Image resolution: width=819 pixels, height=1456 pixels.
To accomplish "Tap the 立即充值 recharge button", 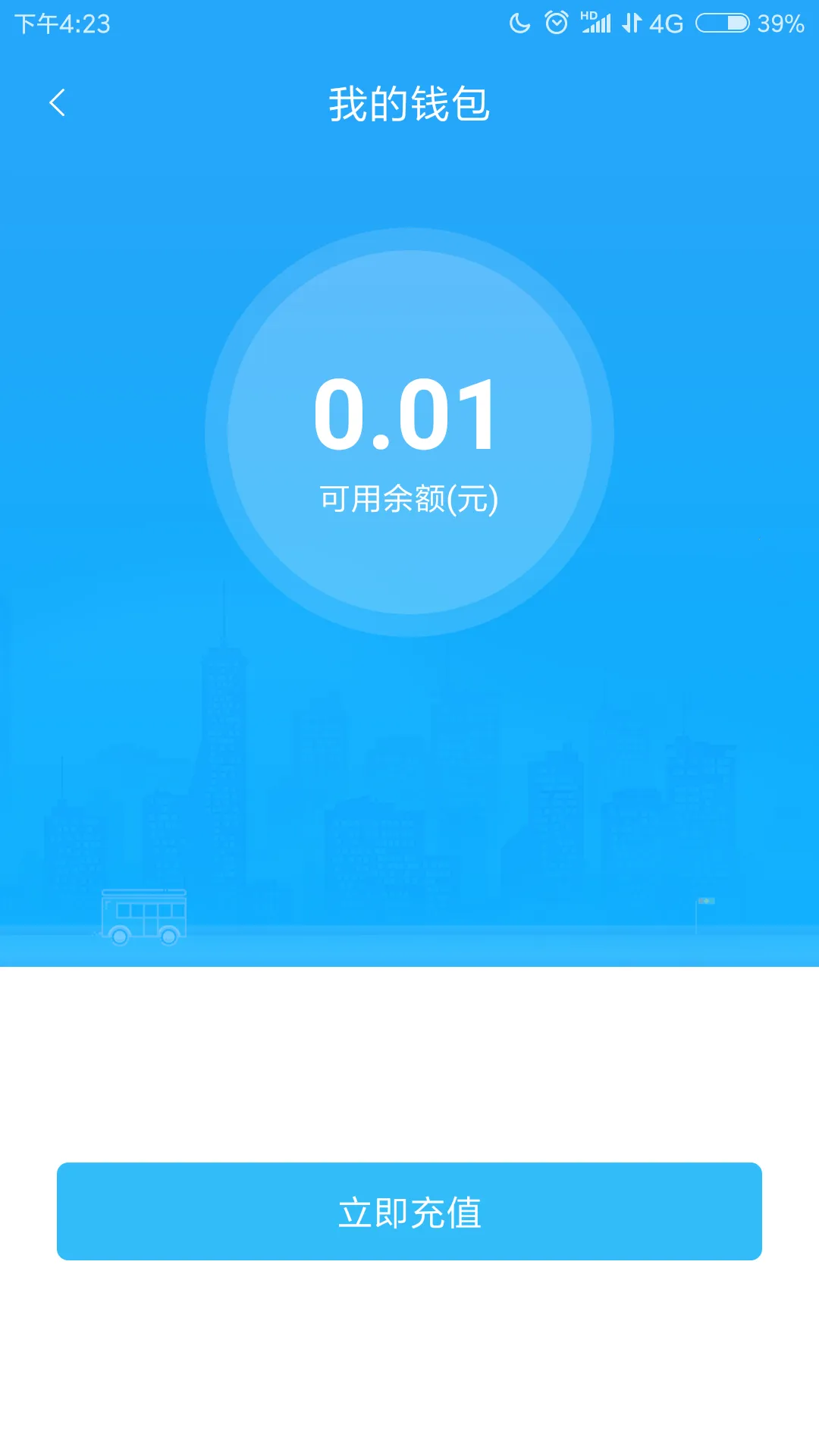I will click(409, 1211).
